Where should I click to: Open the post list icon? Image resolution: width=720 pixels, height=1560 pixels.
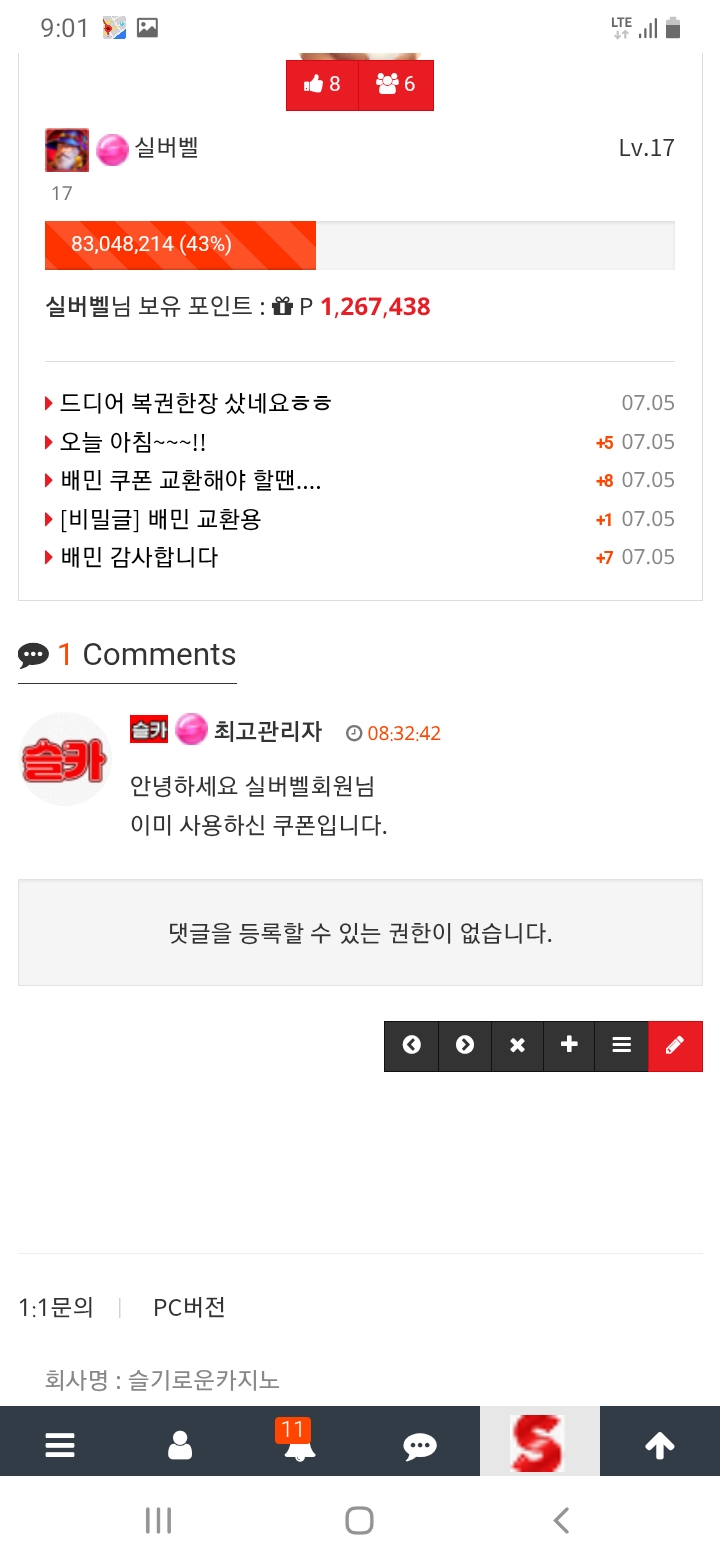621,1045
